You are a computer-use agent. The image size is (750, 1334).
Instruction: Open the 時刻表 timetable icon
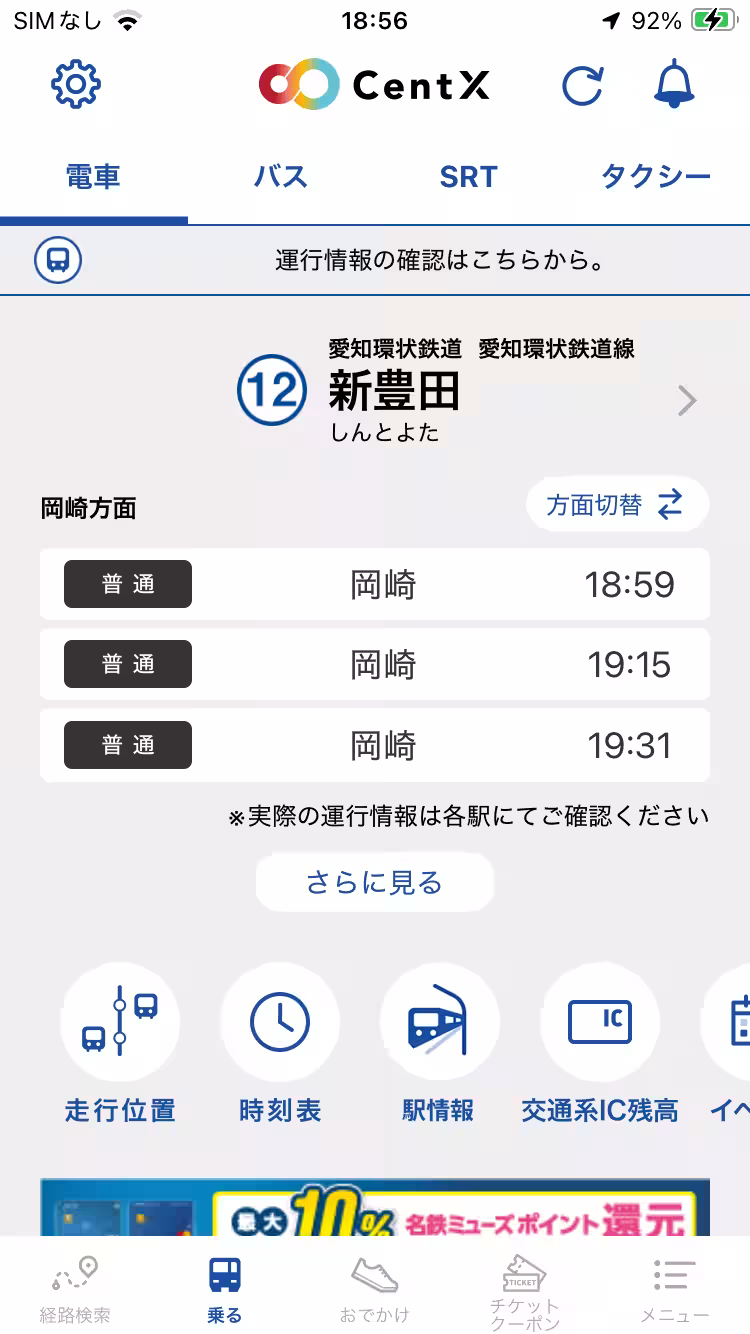(x=280, y=1022)
